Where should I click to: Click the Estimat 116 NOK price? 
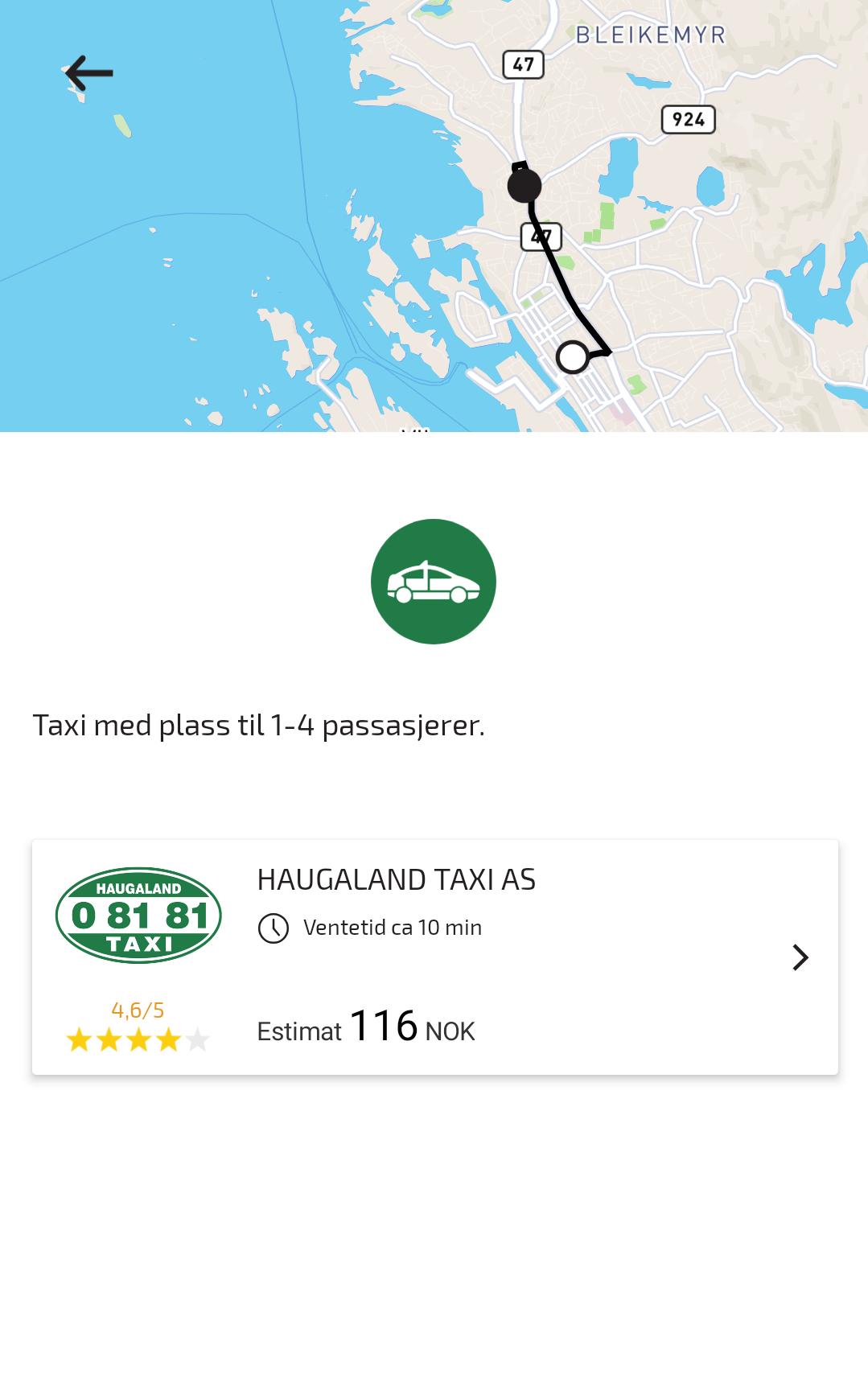[364, 1029]
